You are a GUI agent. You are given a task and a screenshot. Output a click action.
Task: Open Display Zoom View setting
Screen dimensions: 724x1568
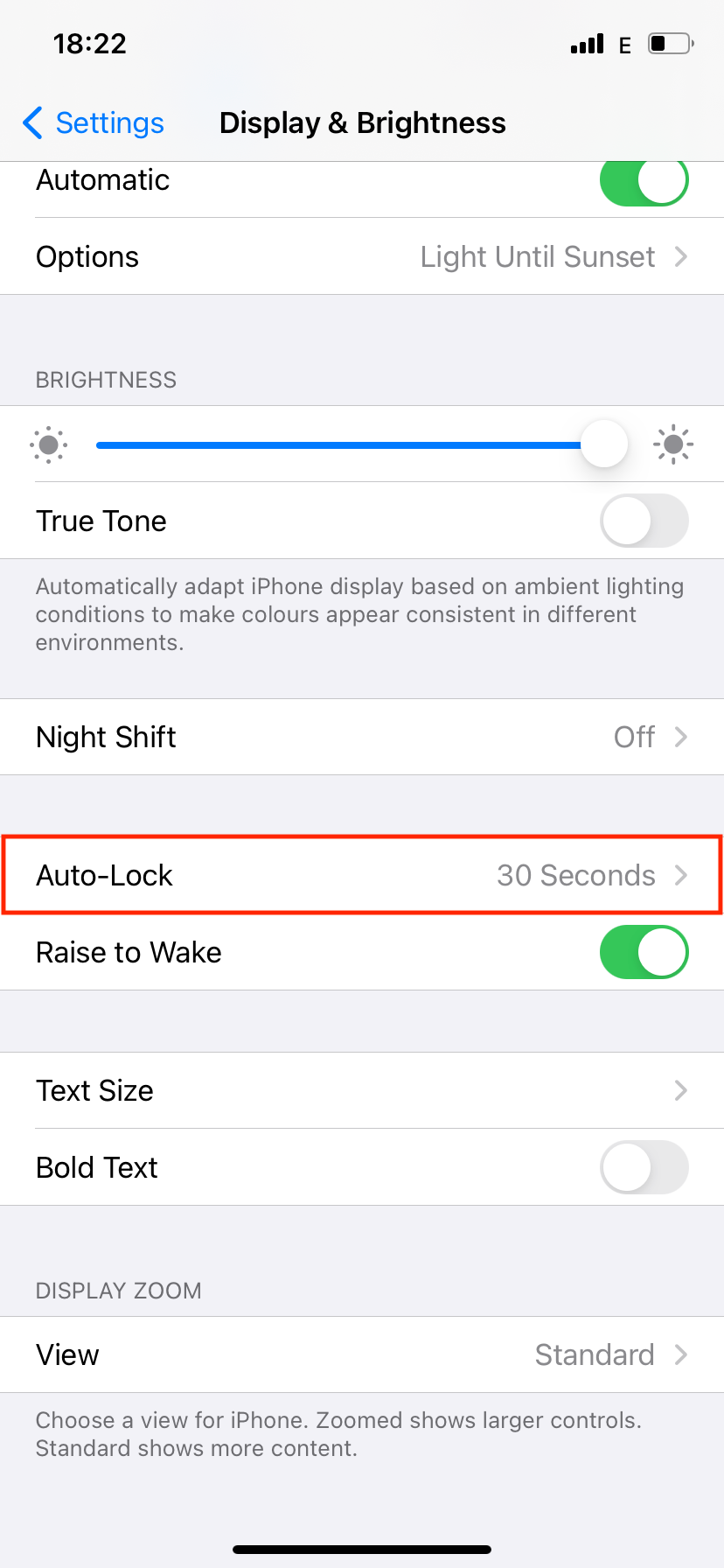(362, 1354)
